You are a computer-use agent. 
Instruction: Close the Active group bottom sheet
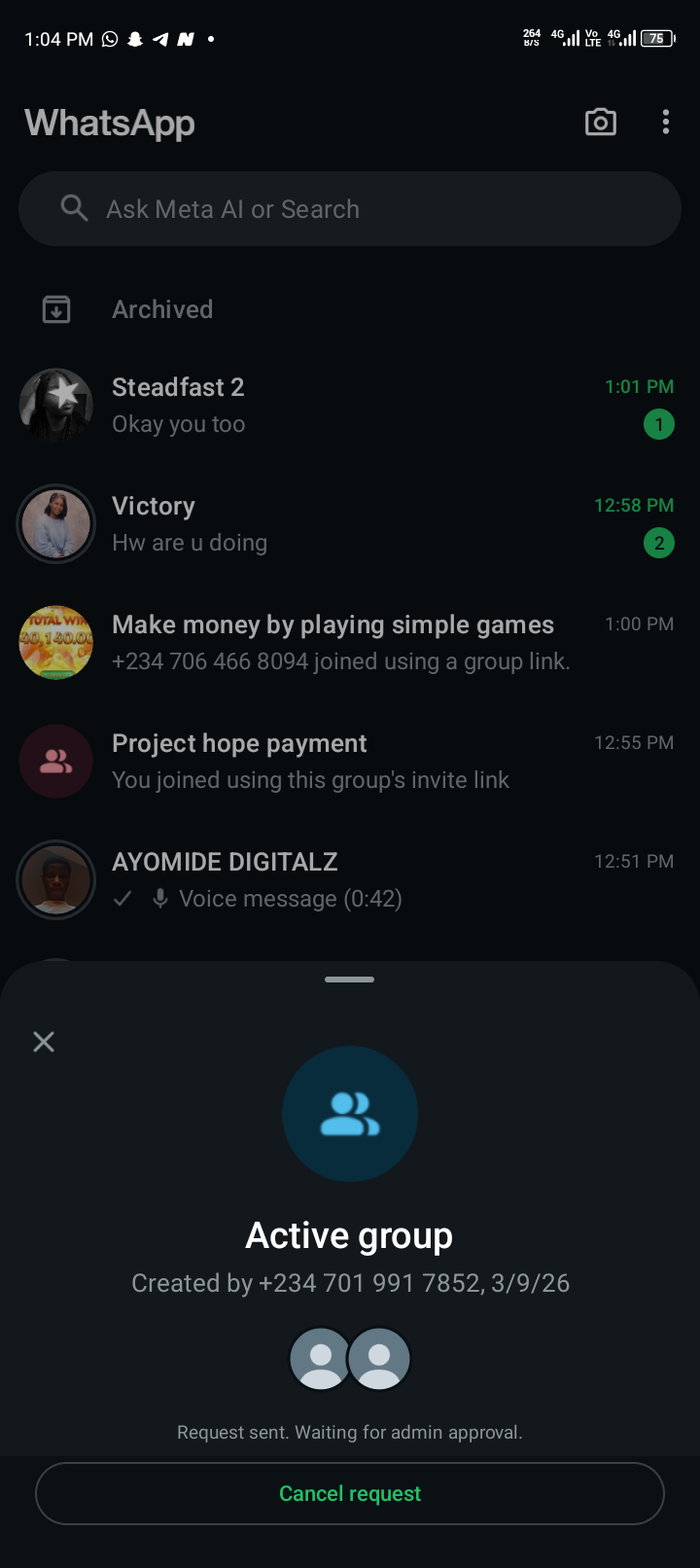pos(44,1042)
